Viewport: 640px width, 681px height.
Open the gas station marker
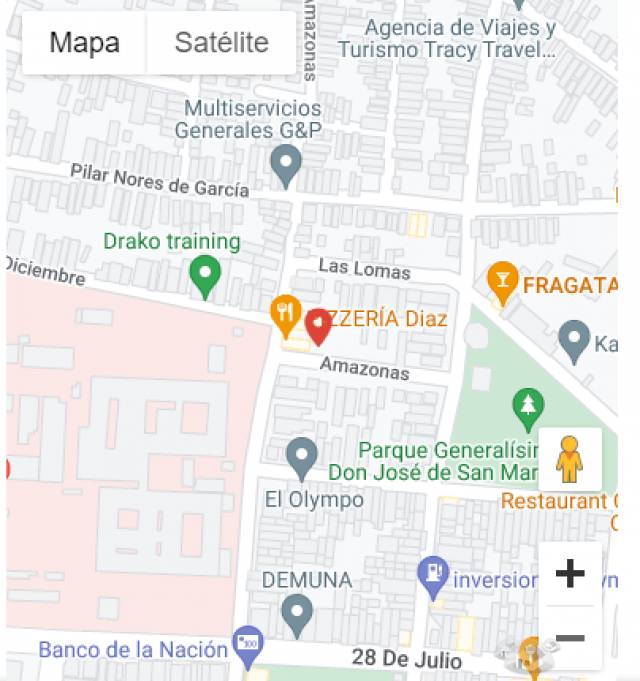(433, 575)
